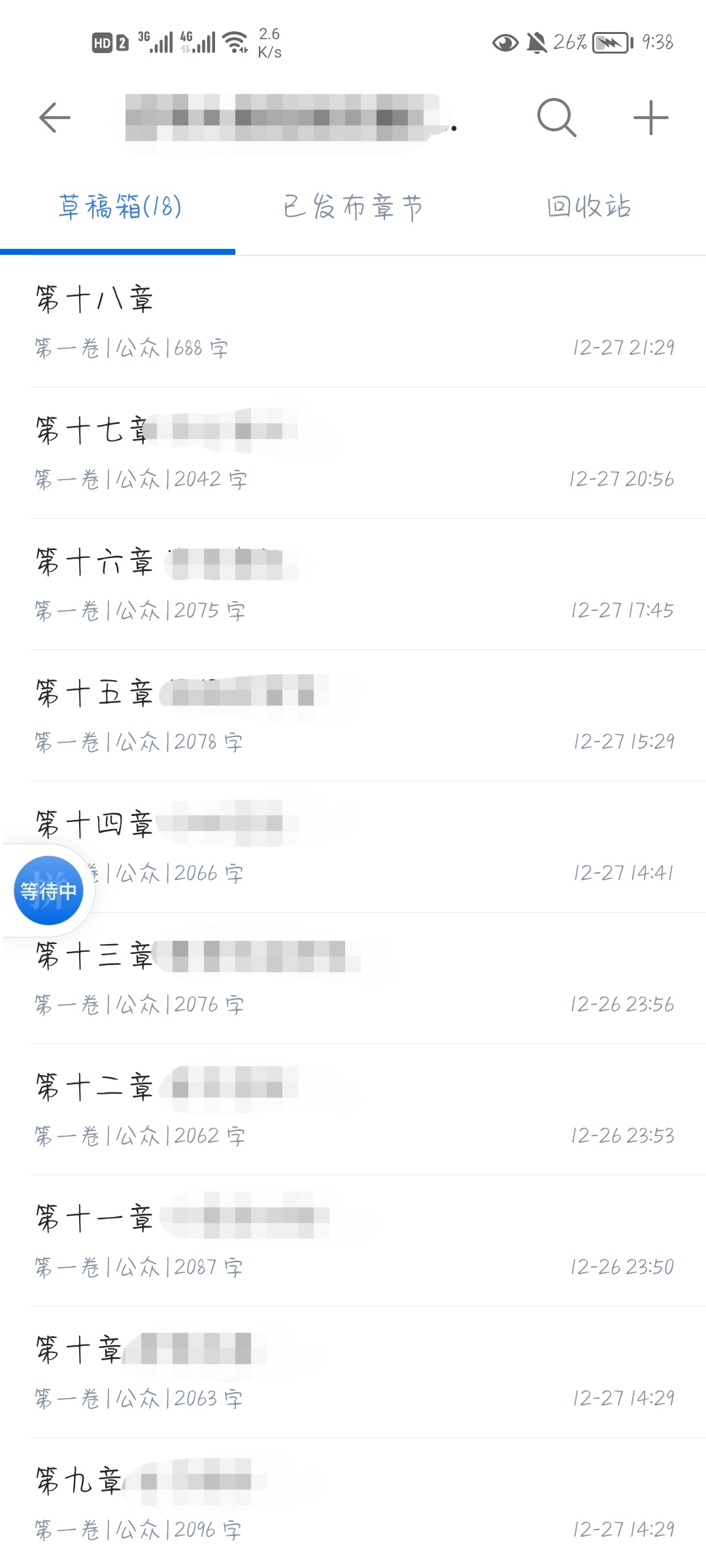Open draft 第十三章

(353, 979)
